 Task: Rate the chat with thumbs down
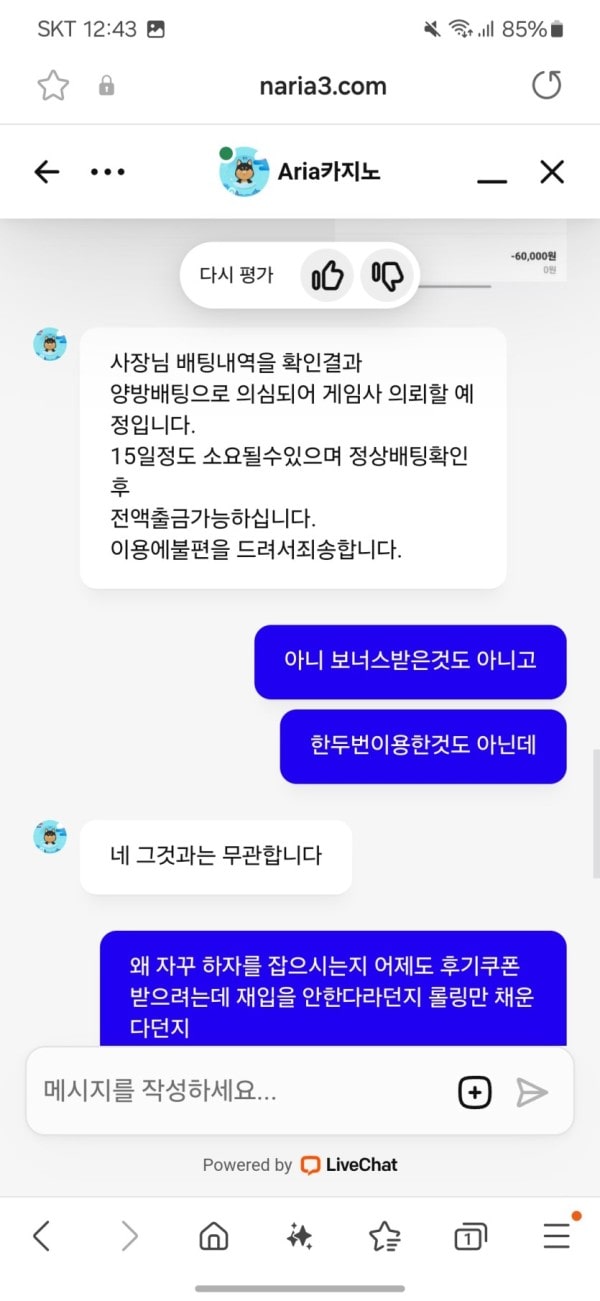click(386, 275)
